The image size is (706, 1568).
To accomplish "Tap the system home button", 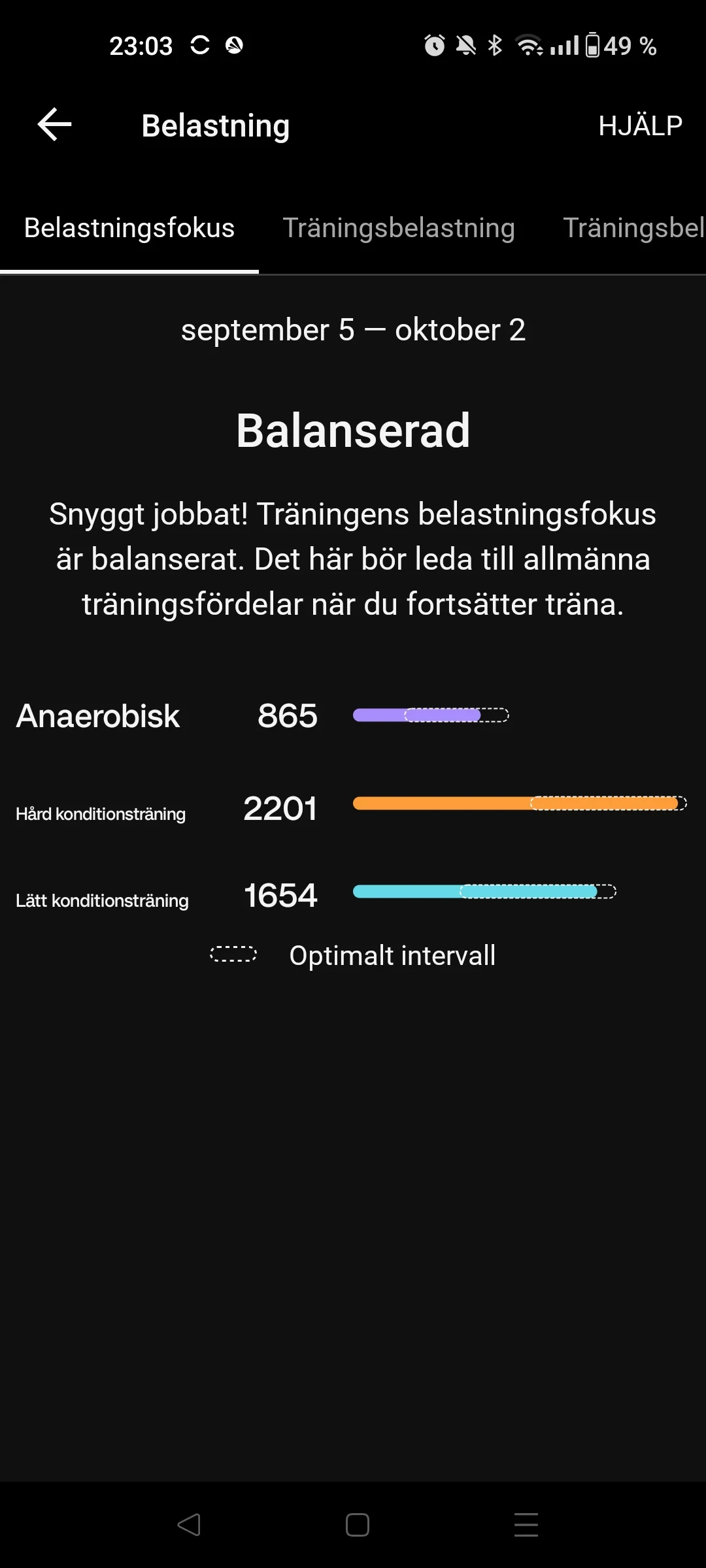I will (x=357, y=1526).
